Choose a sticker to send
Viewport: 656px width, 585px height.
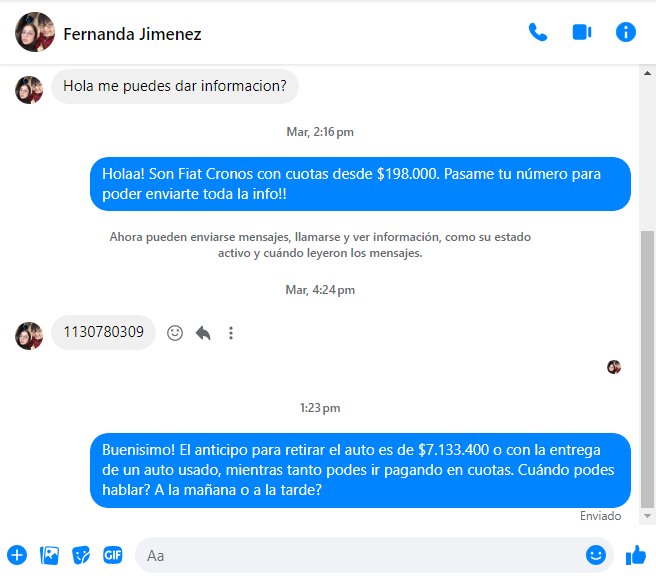click(81, 554)
